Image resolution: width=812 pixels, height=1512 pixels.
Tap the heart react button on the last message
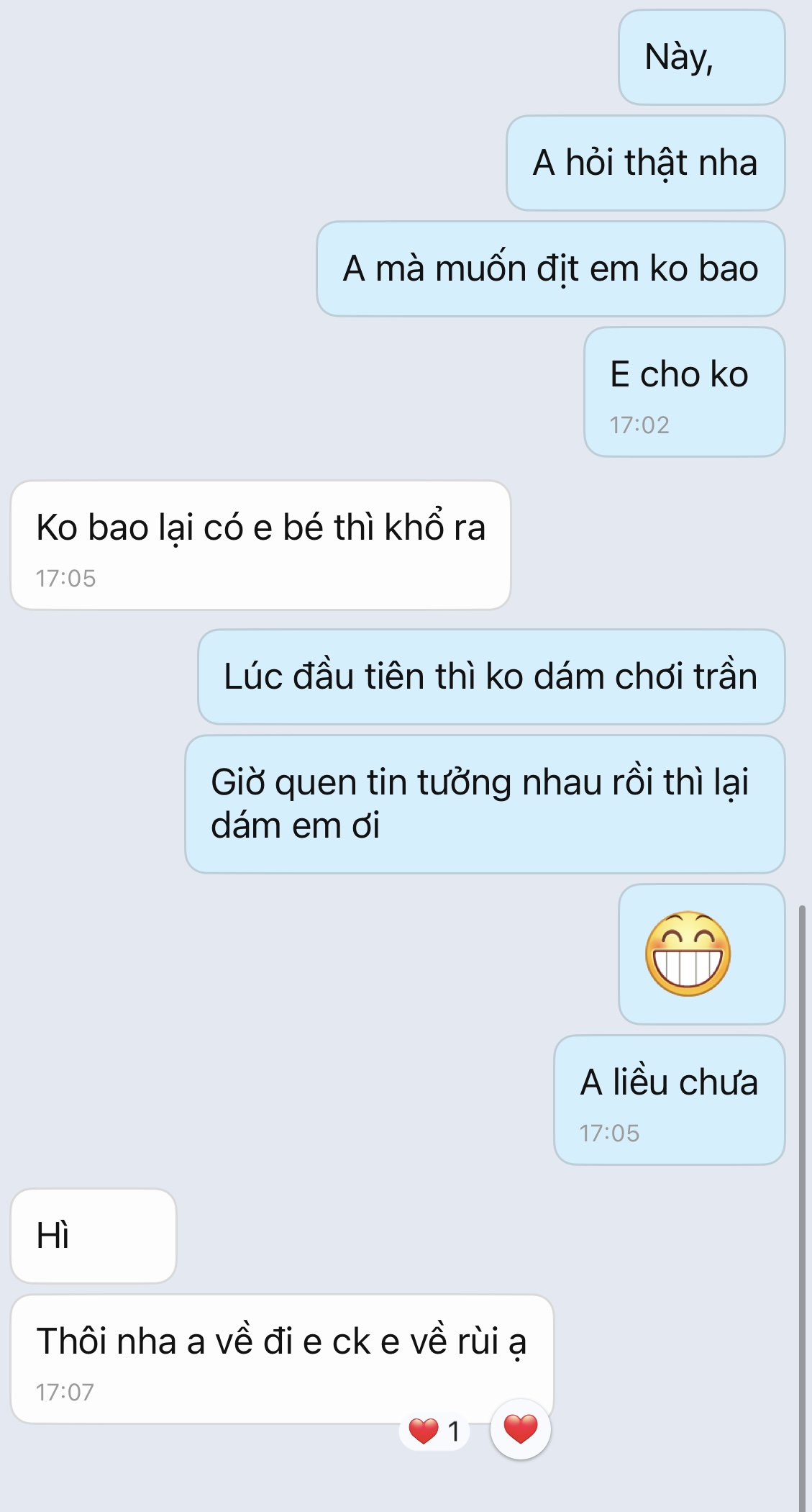[520, 1429]
